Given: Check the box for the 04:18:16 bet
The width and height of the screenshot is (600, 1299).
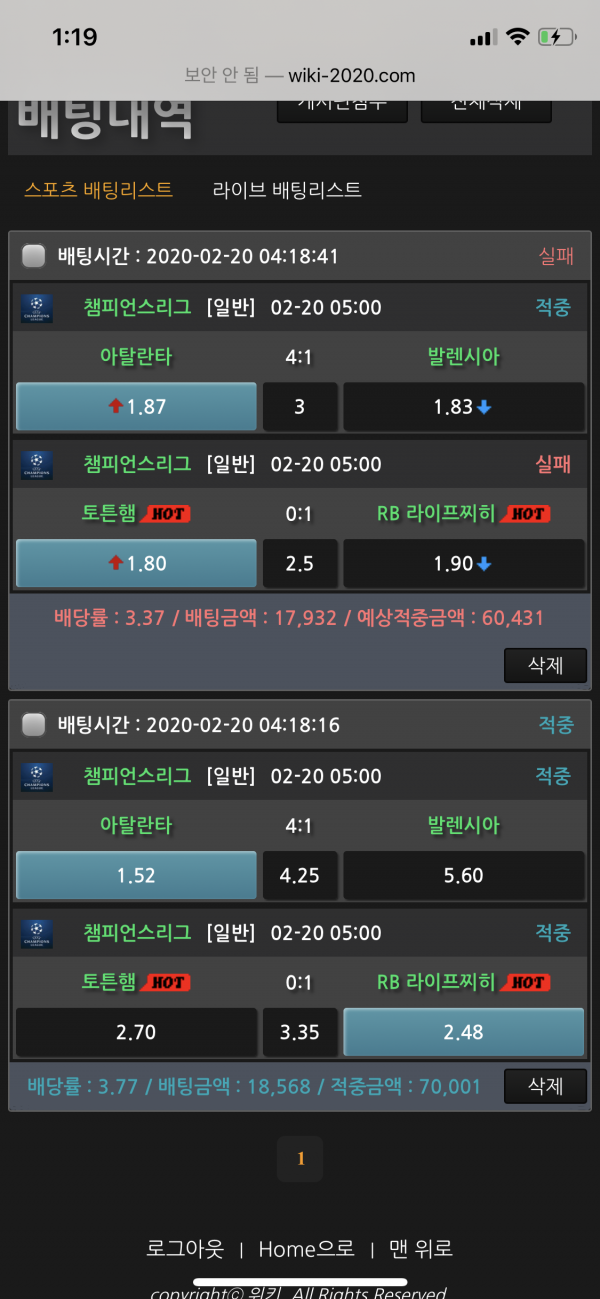Looking at the screenshot, I should [x=34, y=725].
